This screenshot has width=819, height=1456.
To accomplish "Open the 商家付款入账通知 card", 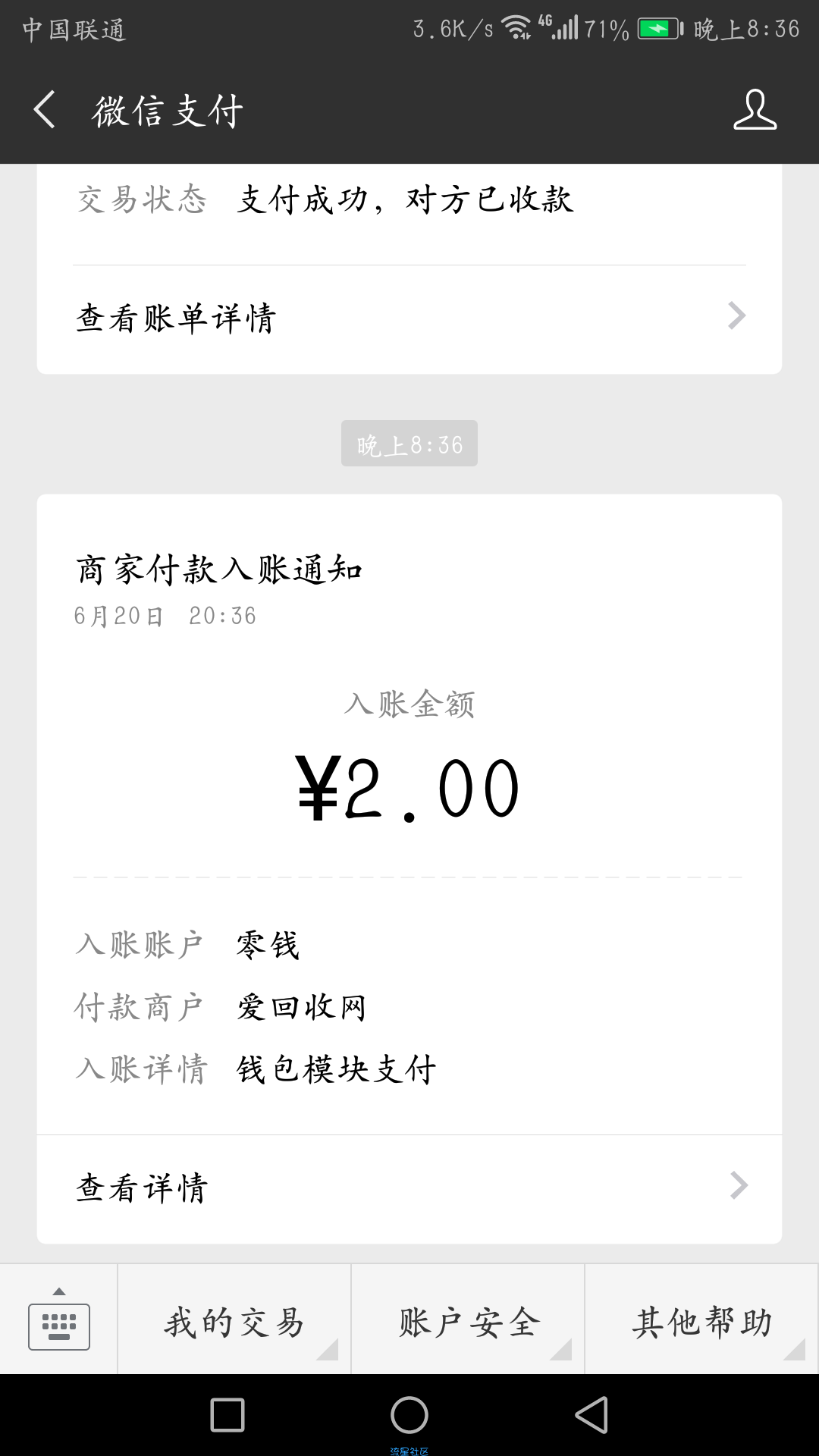I will [x=409, y=814].
